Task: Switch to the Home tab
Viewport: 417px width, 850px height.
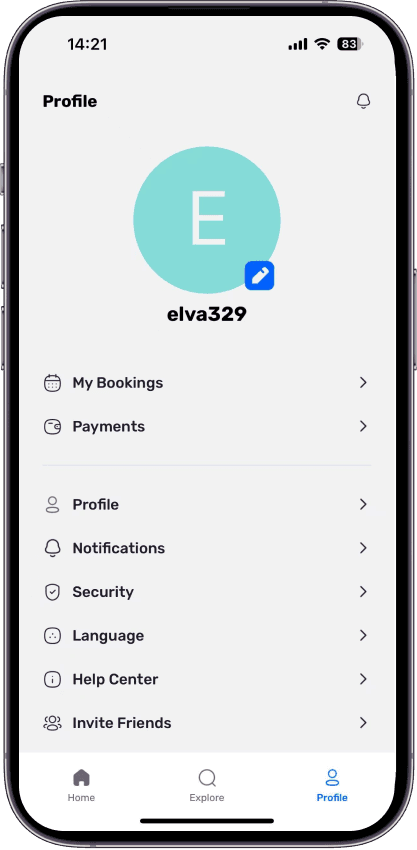Action: [x=81, y=785]
